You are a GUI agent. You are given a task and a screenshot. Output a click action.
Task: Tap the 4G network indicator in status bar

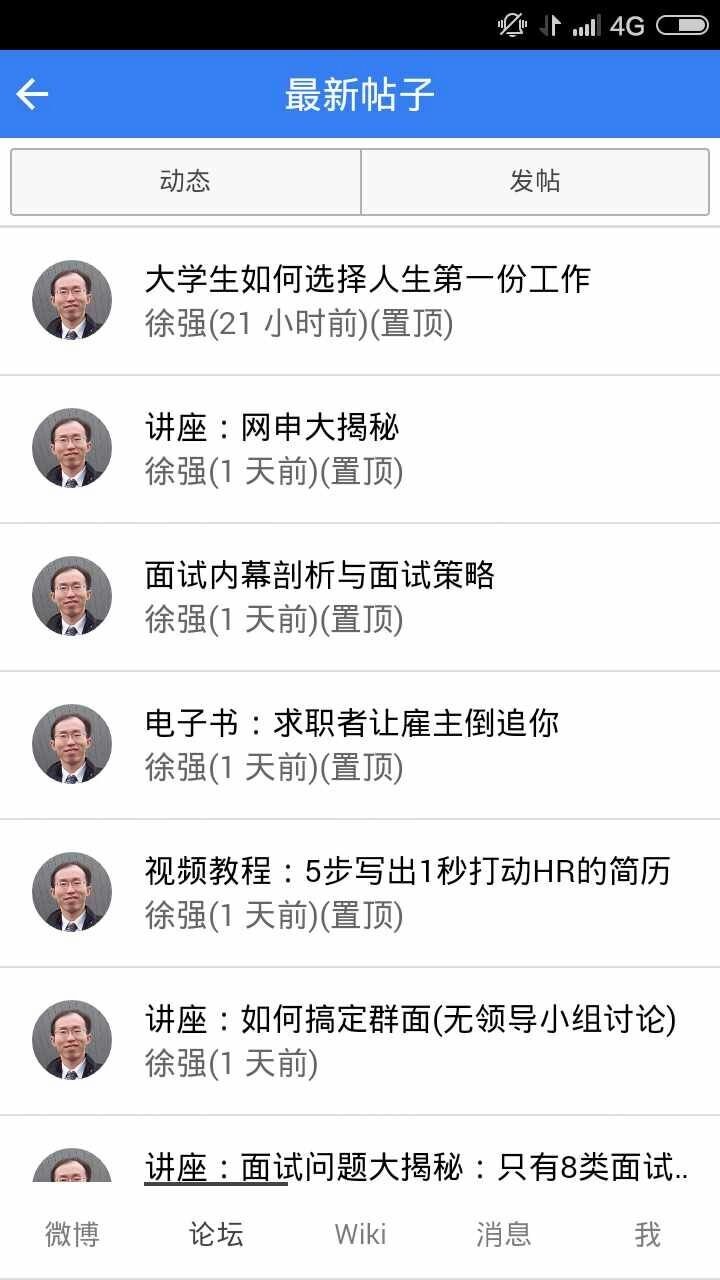tap(626, 25)
